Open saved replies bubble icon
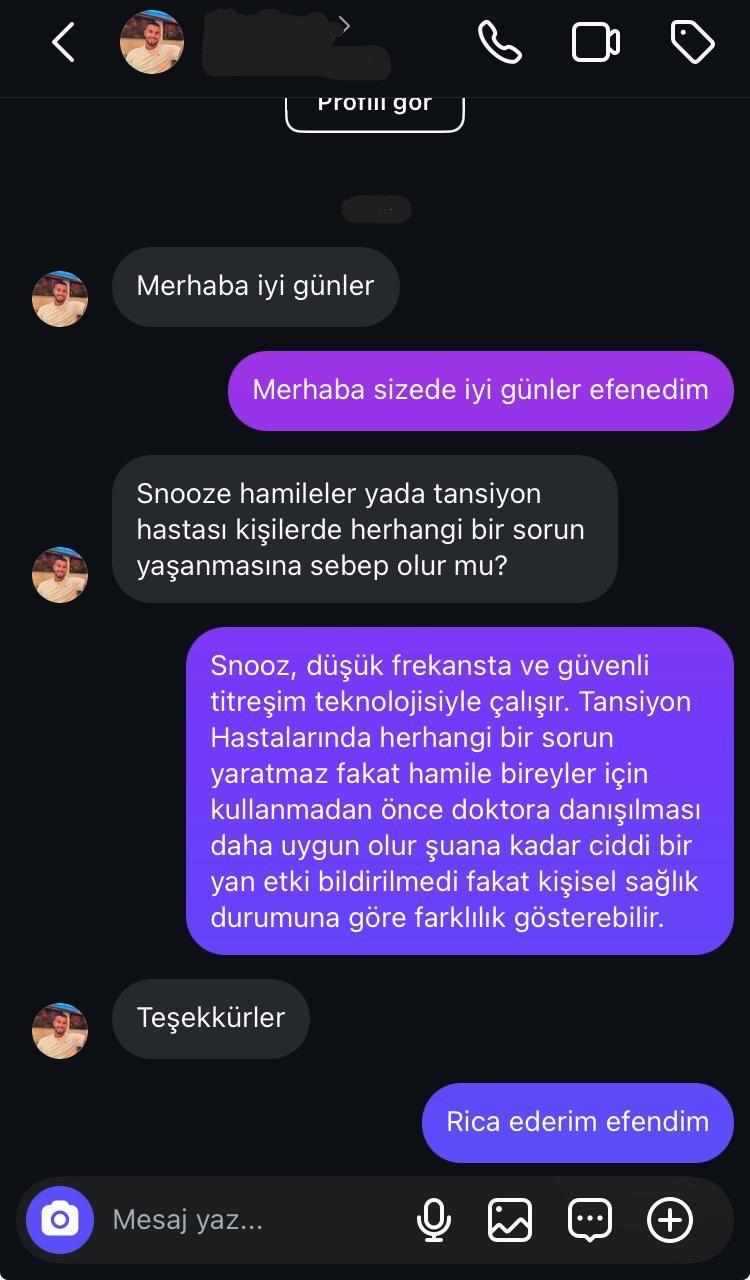750x1280 pixels. 590,1220
